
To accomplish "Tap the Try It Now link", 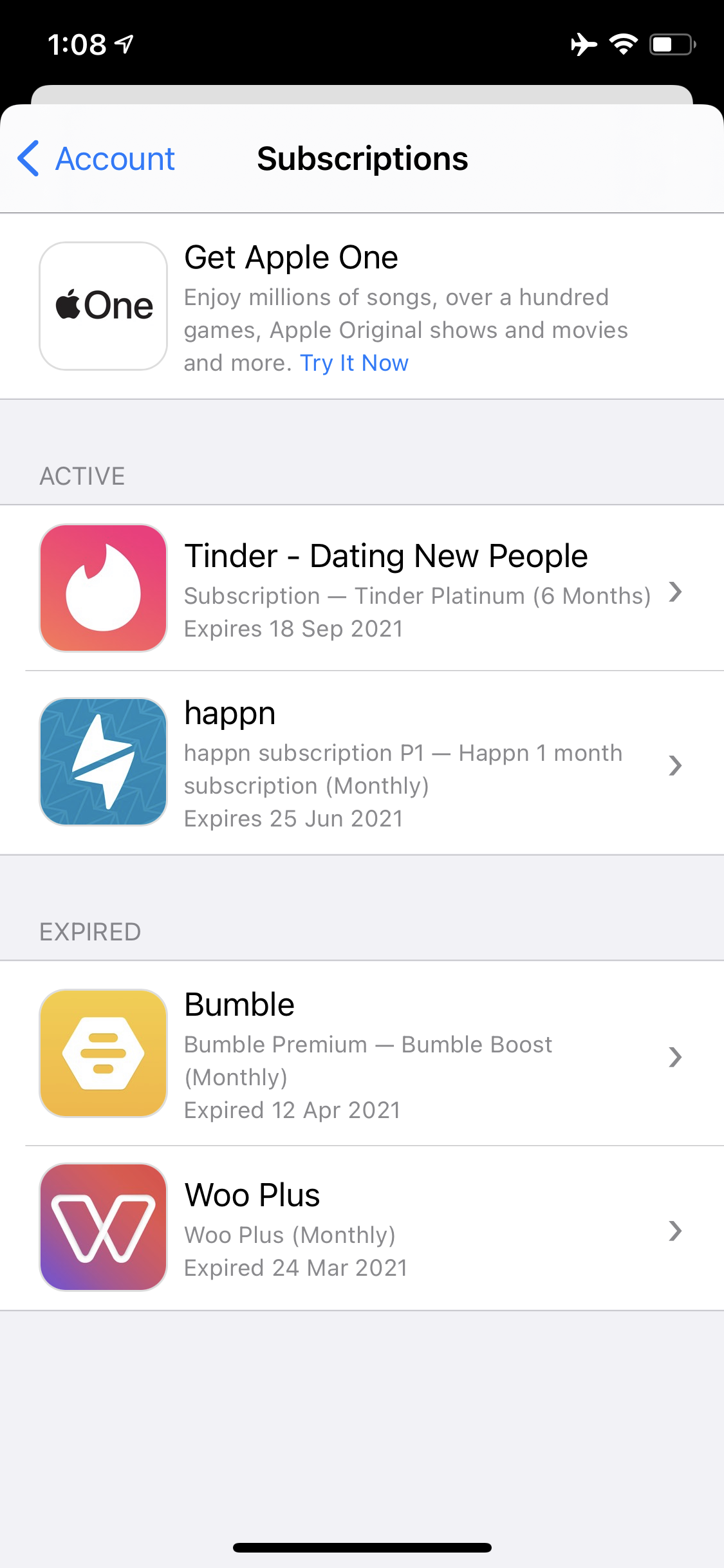I will 354,364.
